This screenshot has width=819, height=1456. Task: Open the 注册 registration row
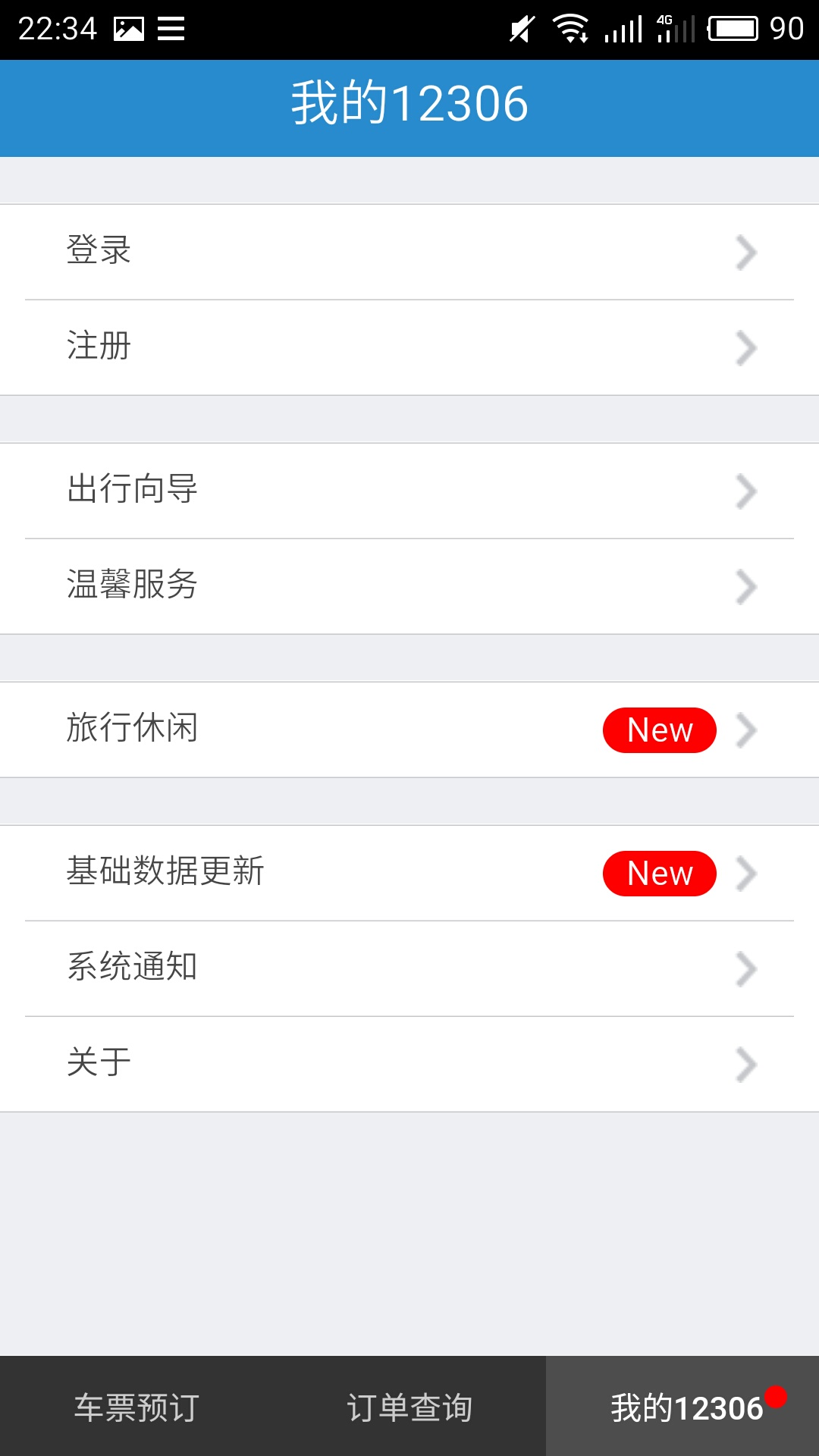[x=409, y=347]
